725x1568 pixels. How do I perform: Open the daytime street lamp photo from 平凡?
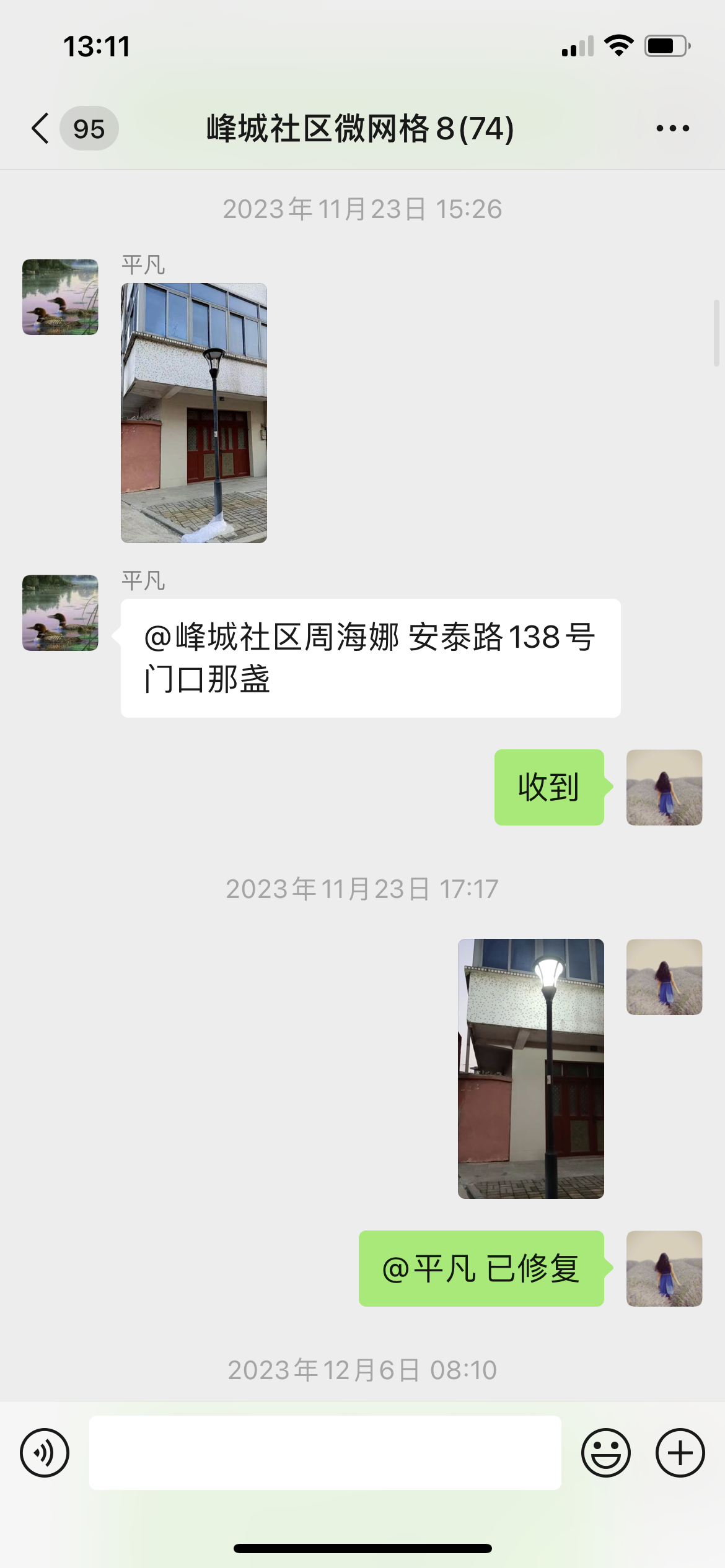pyautogui.click(x=193, y=412)
